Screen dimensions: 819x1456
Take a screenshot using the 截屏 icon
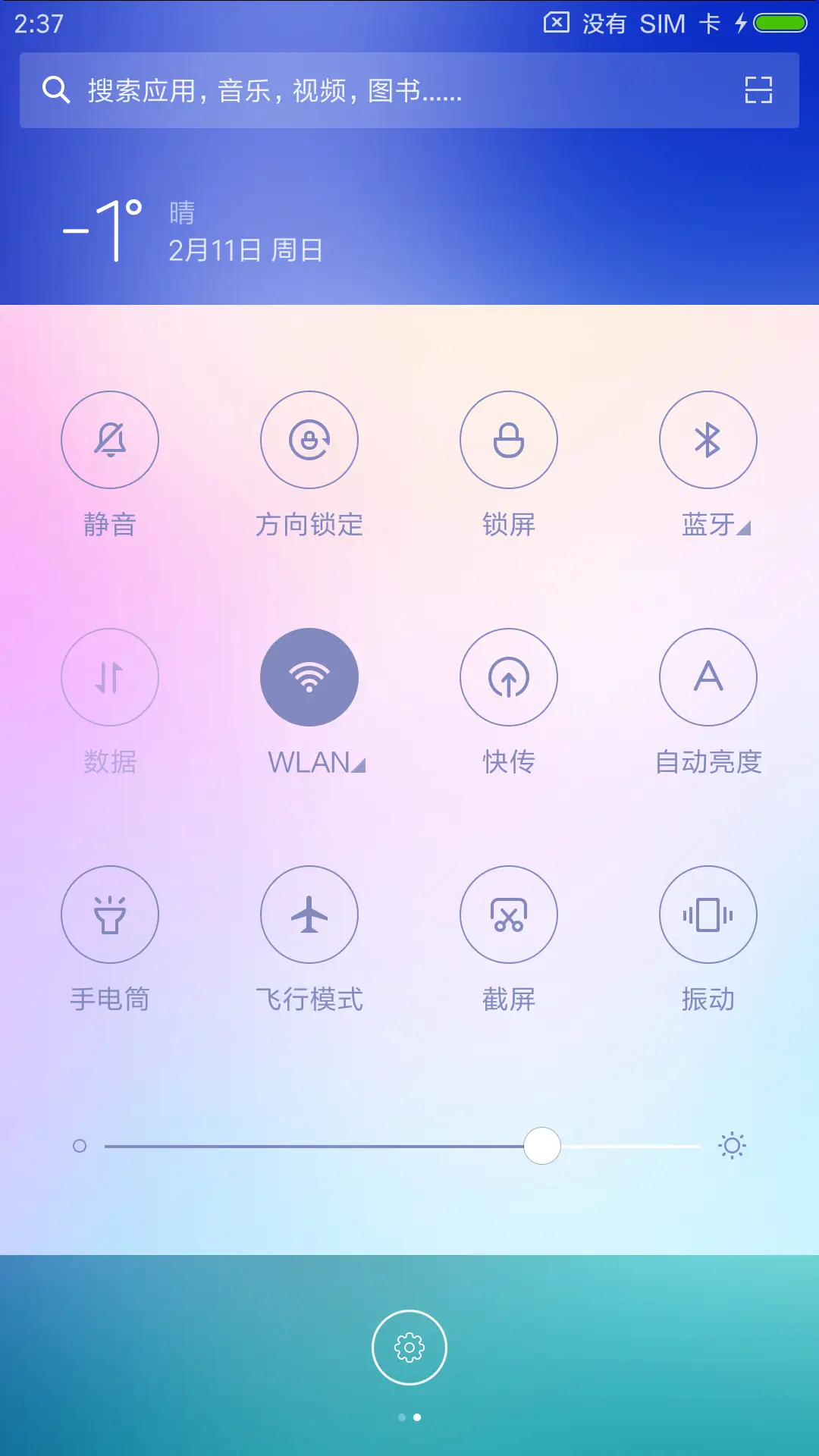click(x=509, y=915)
